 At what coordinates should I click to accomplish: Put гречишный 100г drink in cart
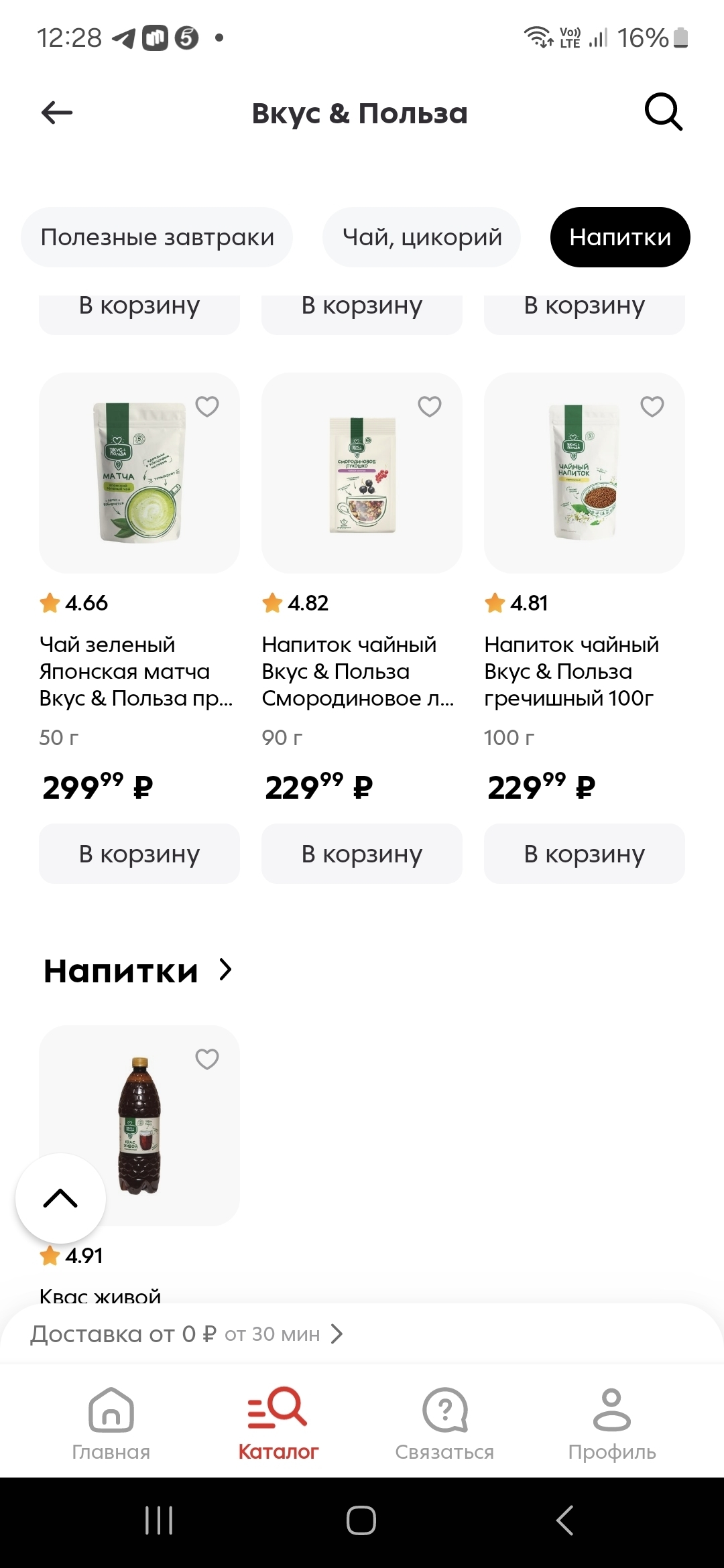point(584,854)
